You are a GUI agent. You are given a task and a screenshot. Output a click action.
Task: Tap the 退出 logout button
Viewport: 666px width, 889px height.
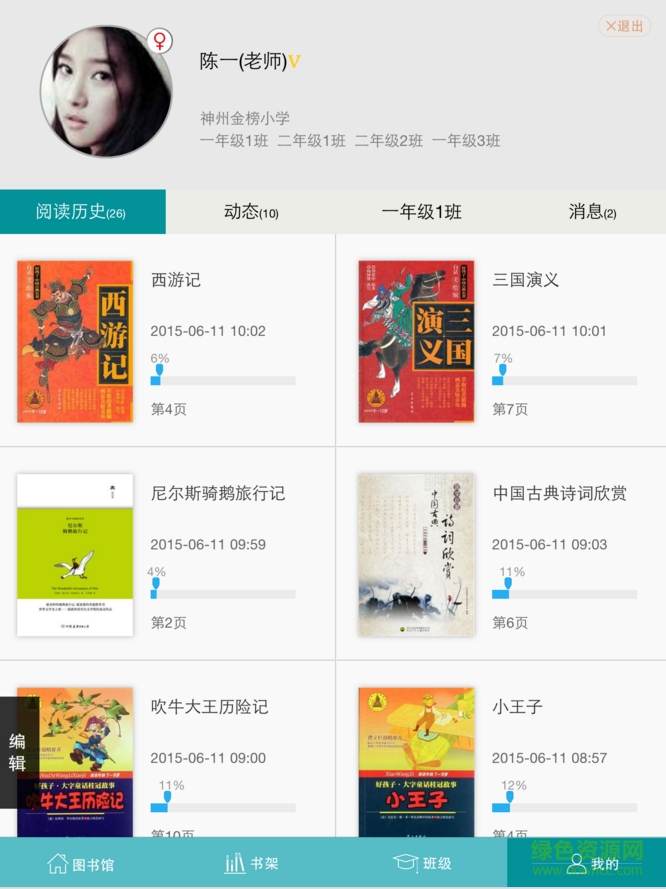(625, 26)
